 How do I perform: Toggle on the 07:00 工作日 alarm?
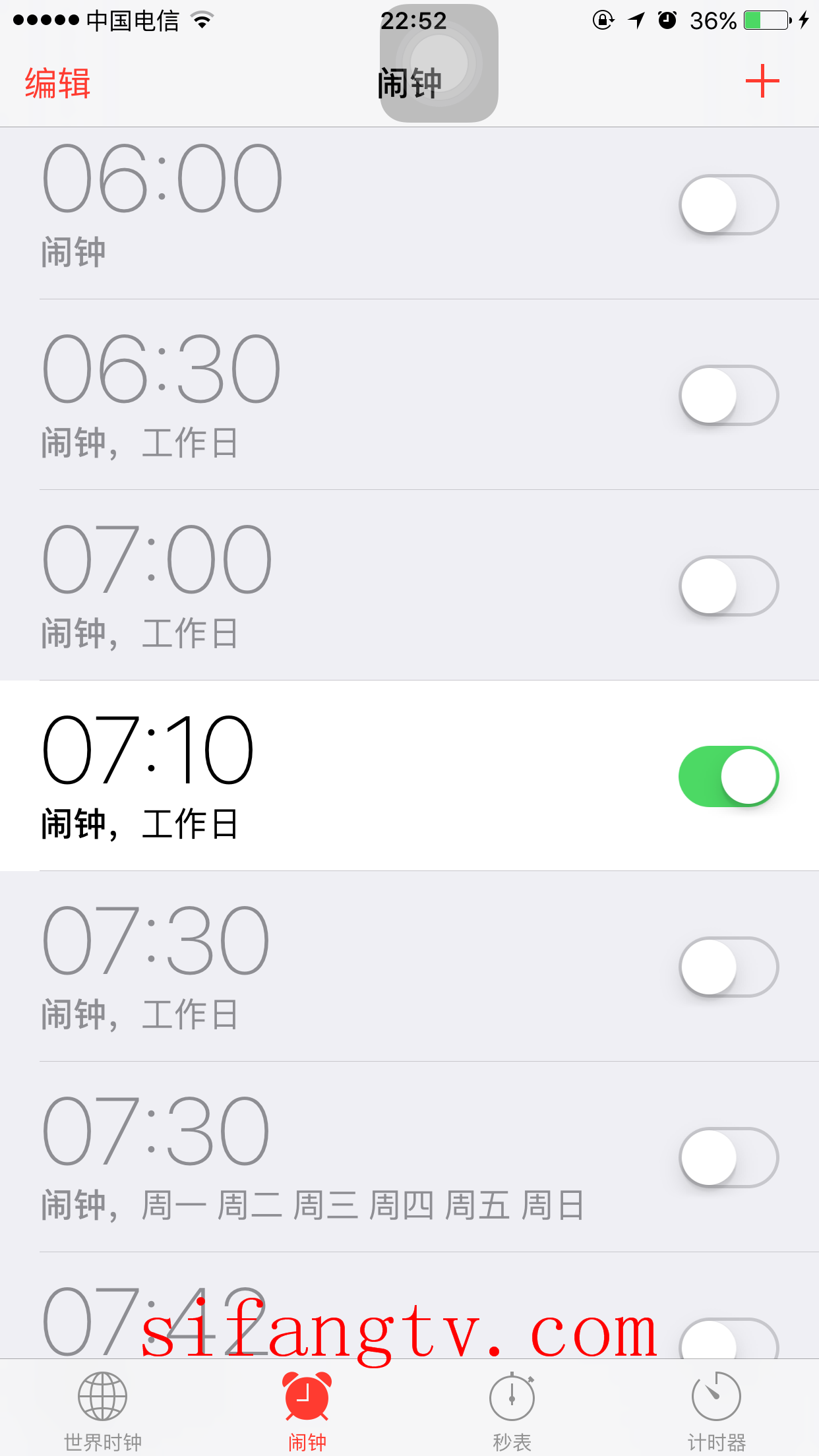click(728, 586)
